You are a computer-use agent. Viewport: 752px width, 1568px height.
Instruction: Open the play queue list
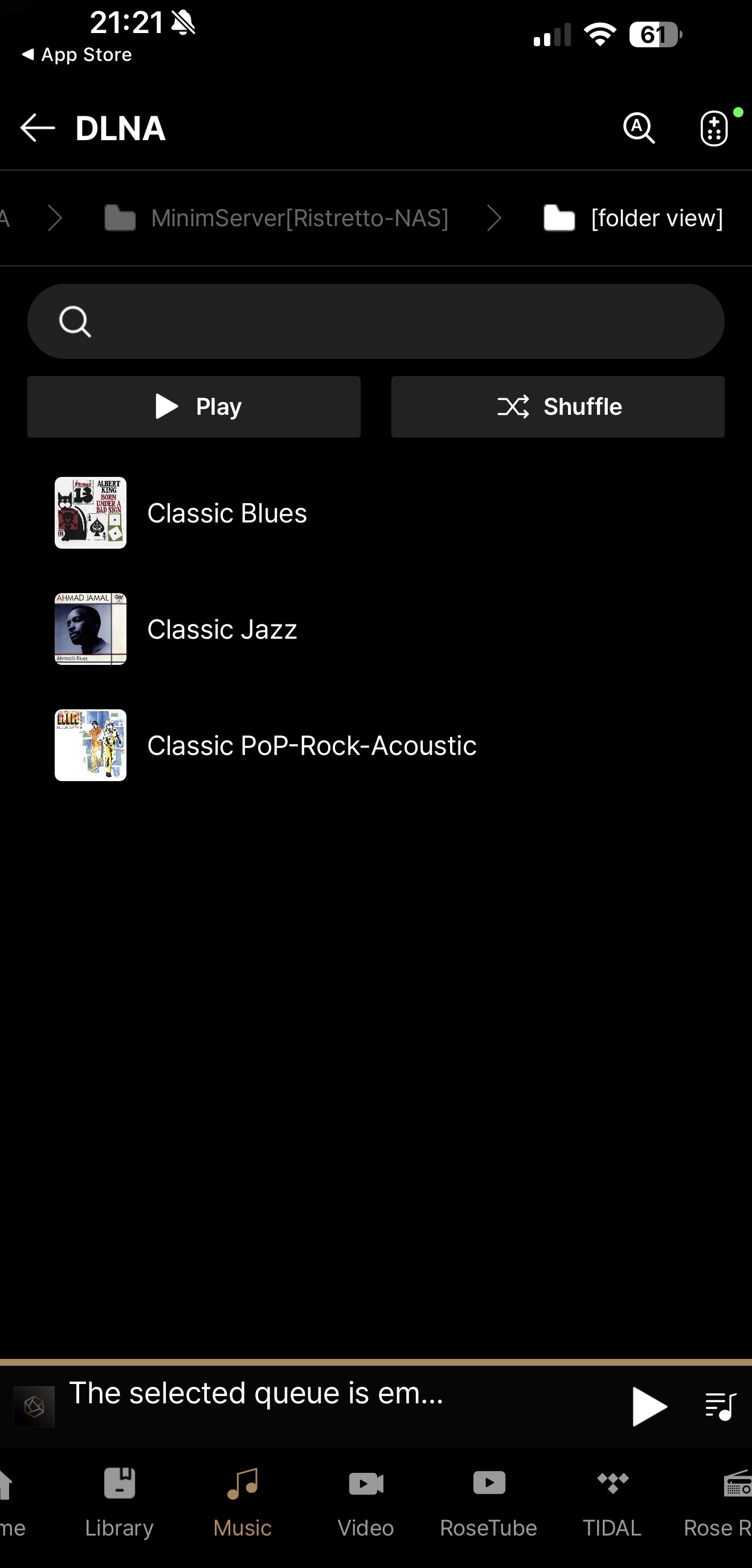(x=720, y=1406)
